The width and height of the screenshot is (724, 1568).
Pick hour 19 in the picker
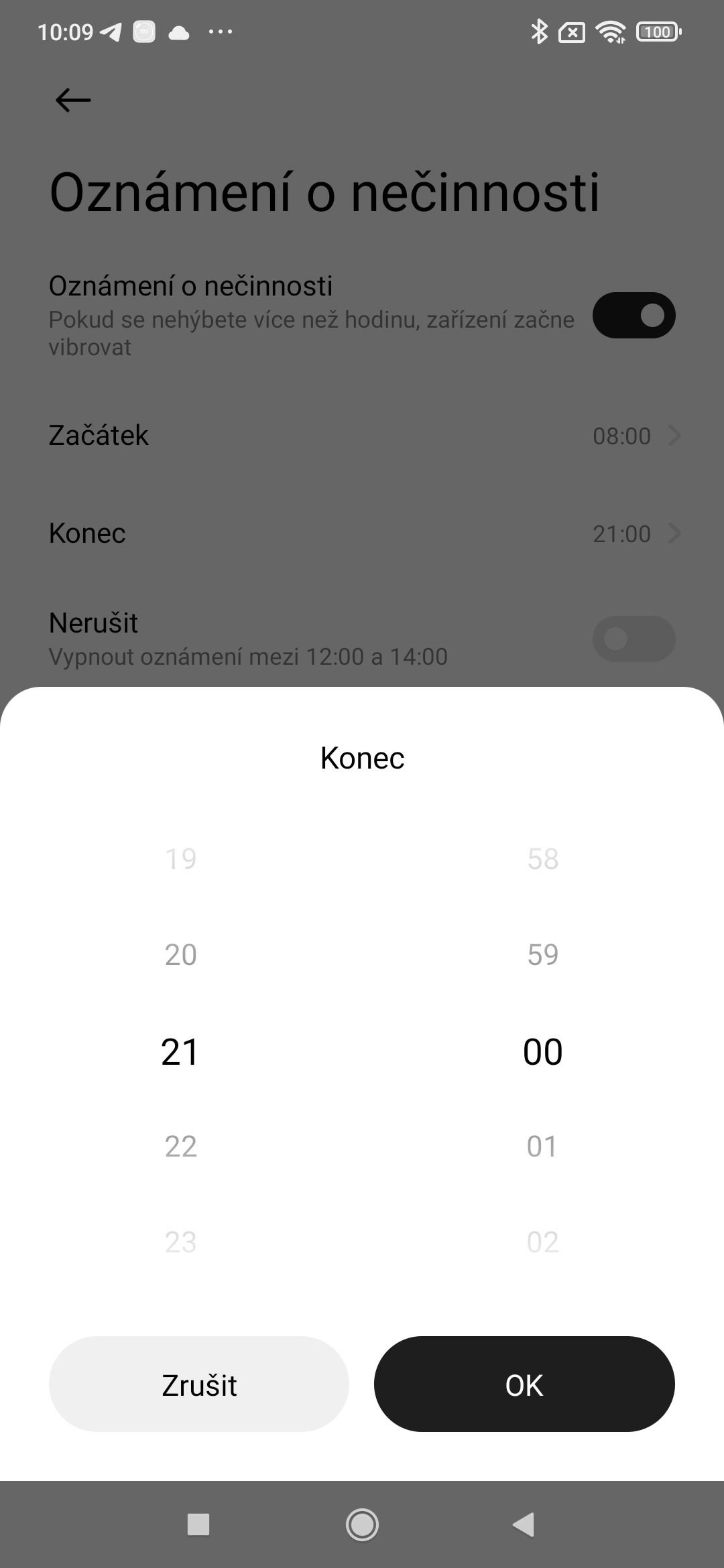(x=181, y=858)
